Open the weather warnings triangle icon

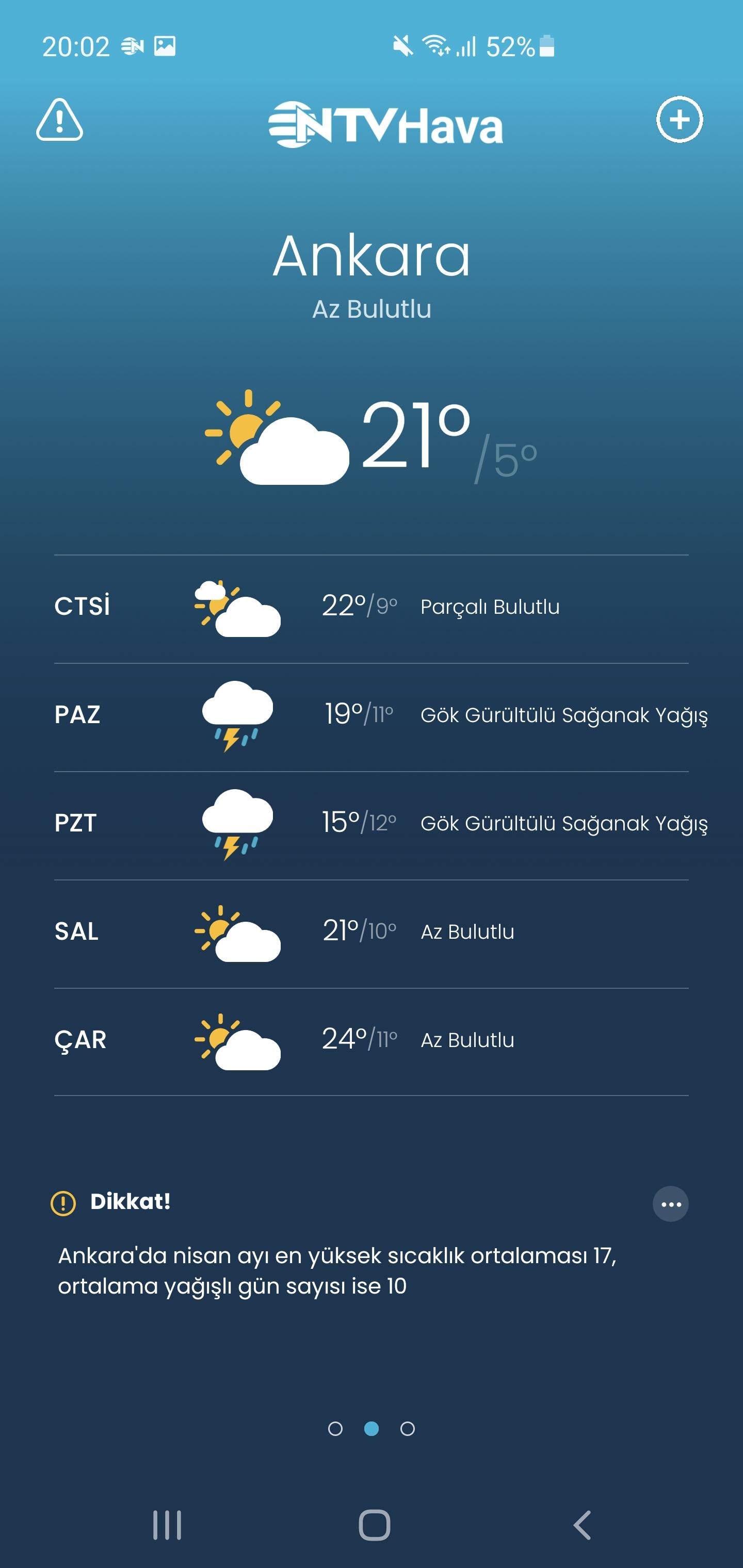59,120
